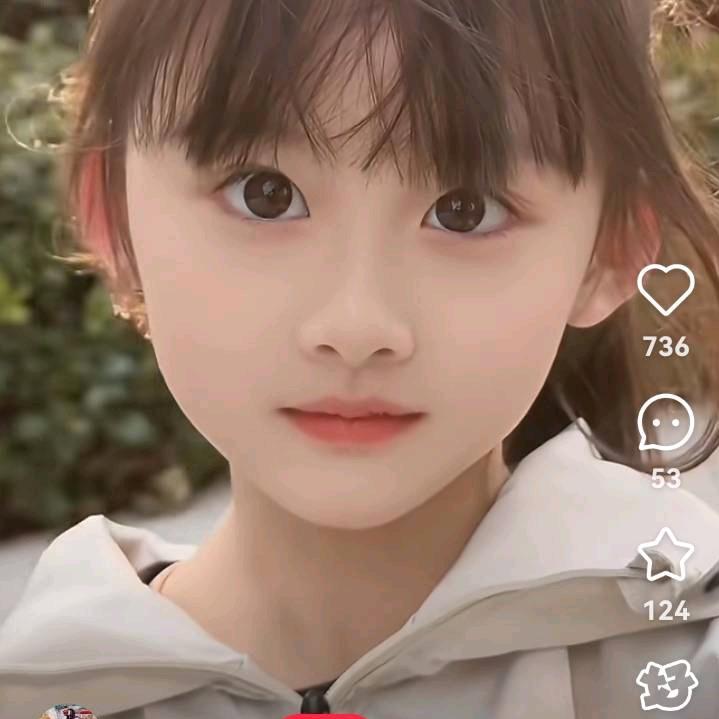
Task: Add this video to favorites with the star
Action: pos(666,558)
